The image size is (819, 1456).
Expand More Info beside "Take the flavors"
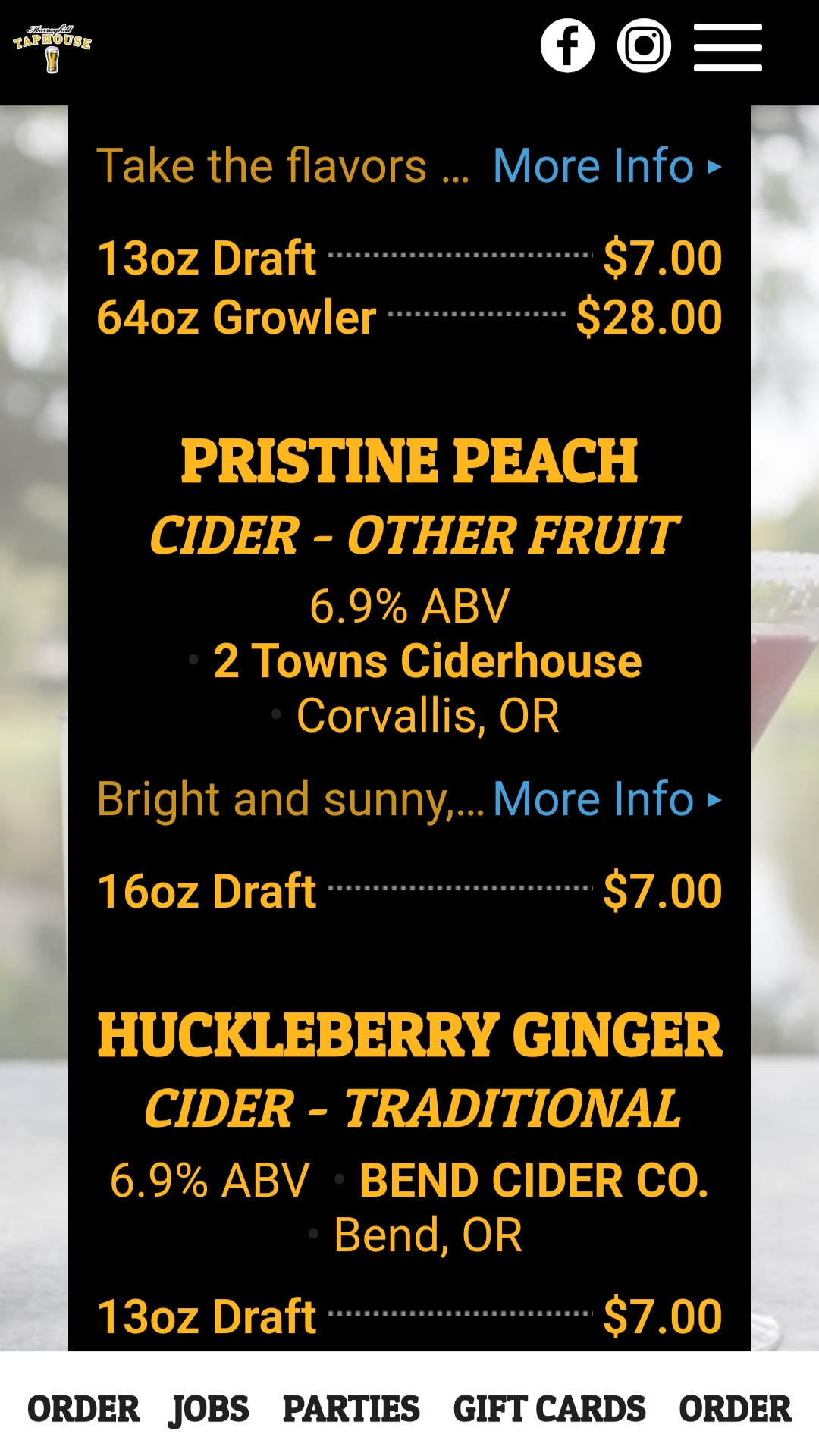point(607,166)
